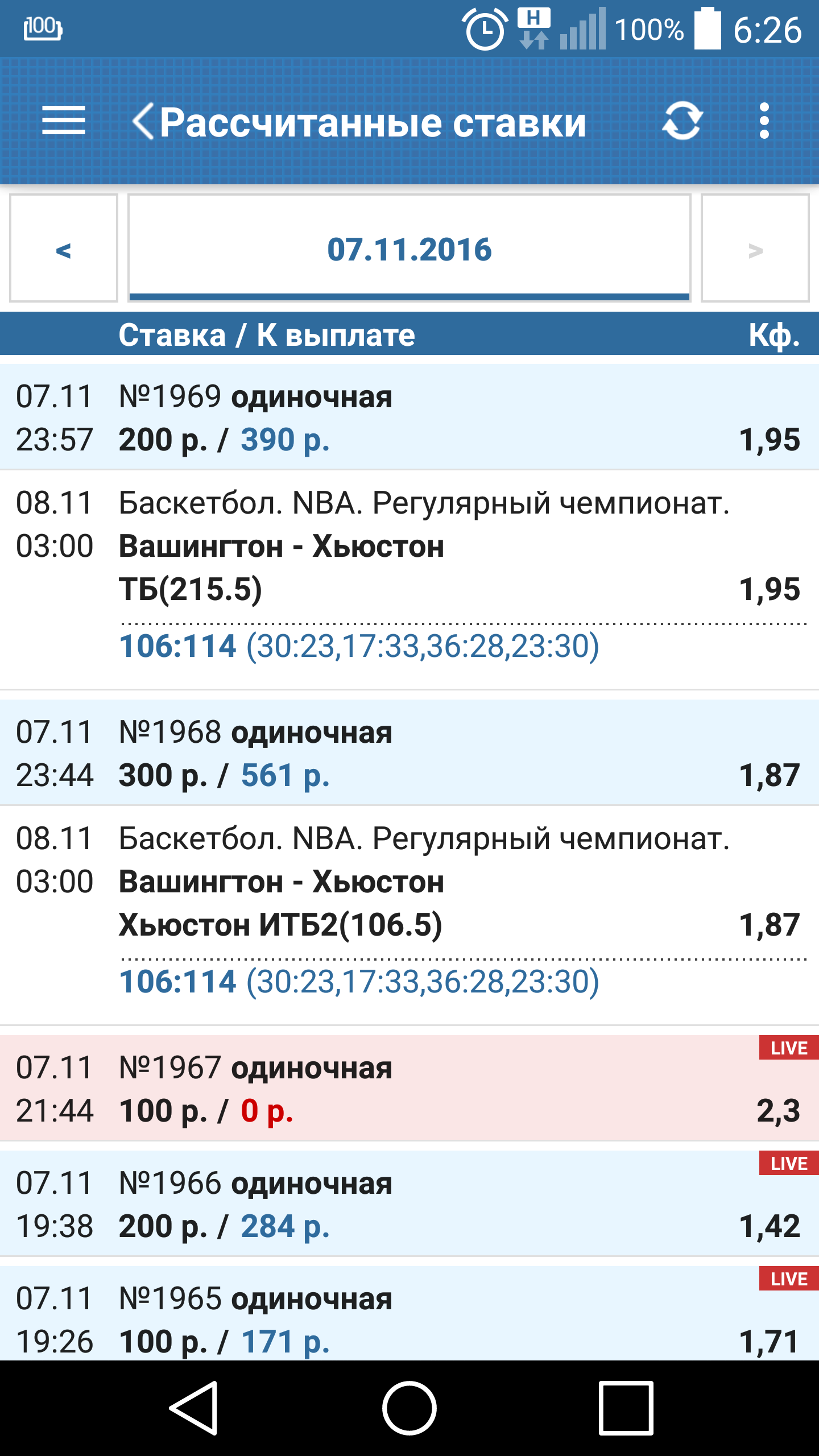
Task: Open the hamburger navigation menu
Action: 64,121
